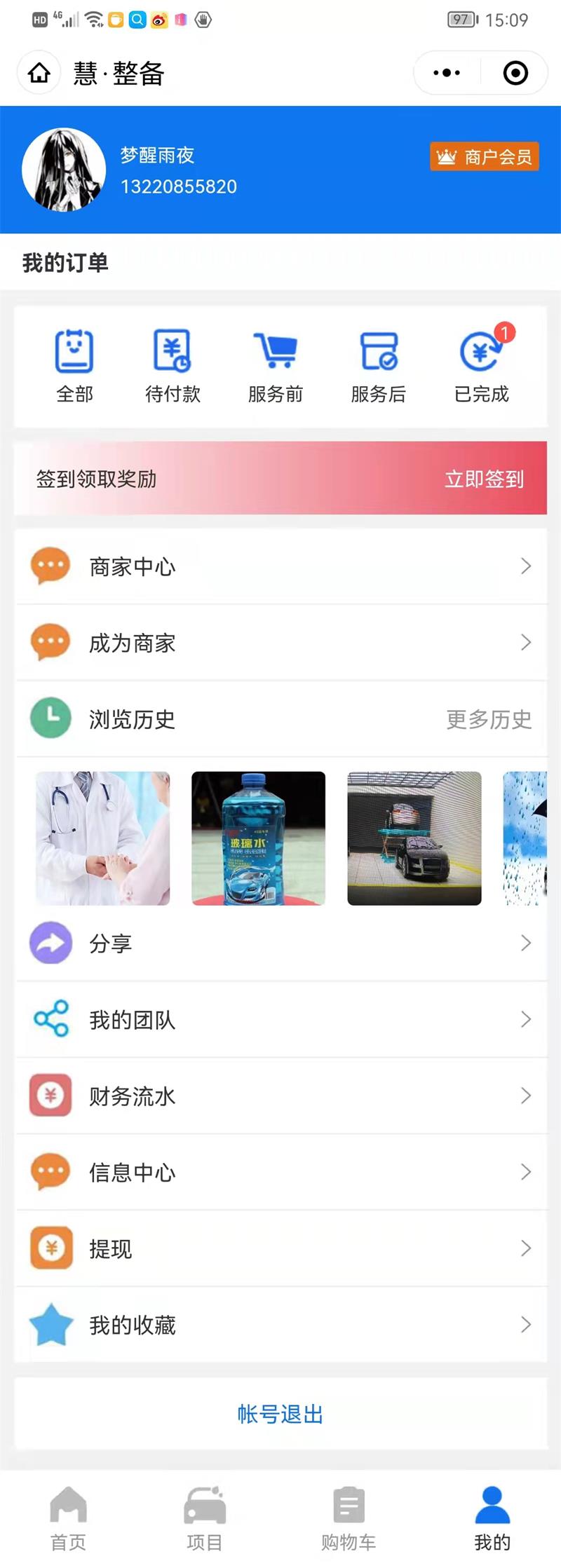Open the glass water bottle history item

[x=258, y=838]
